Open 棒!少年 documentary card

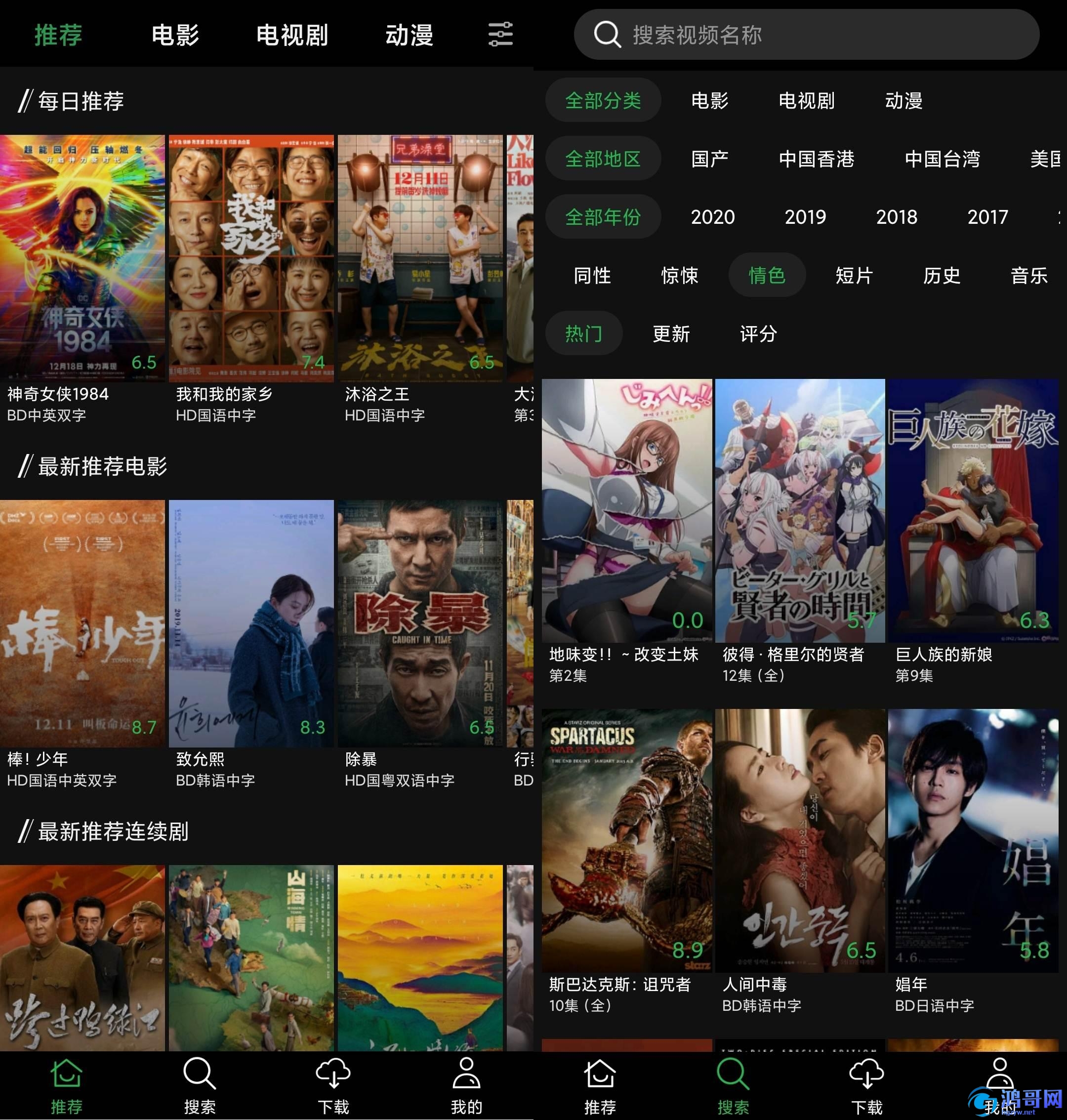click(x=82, y=624)
